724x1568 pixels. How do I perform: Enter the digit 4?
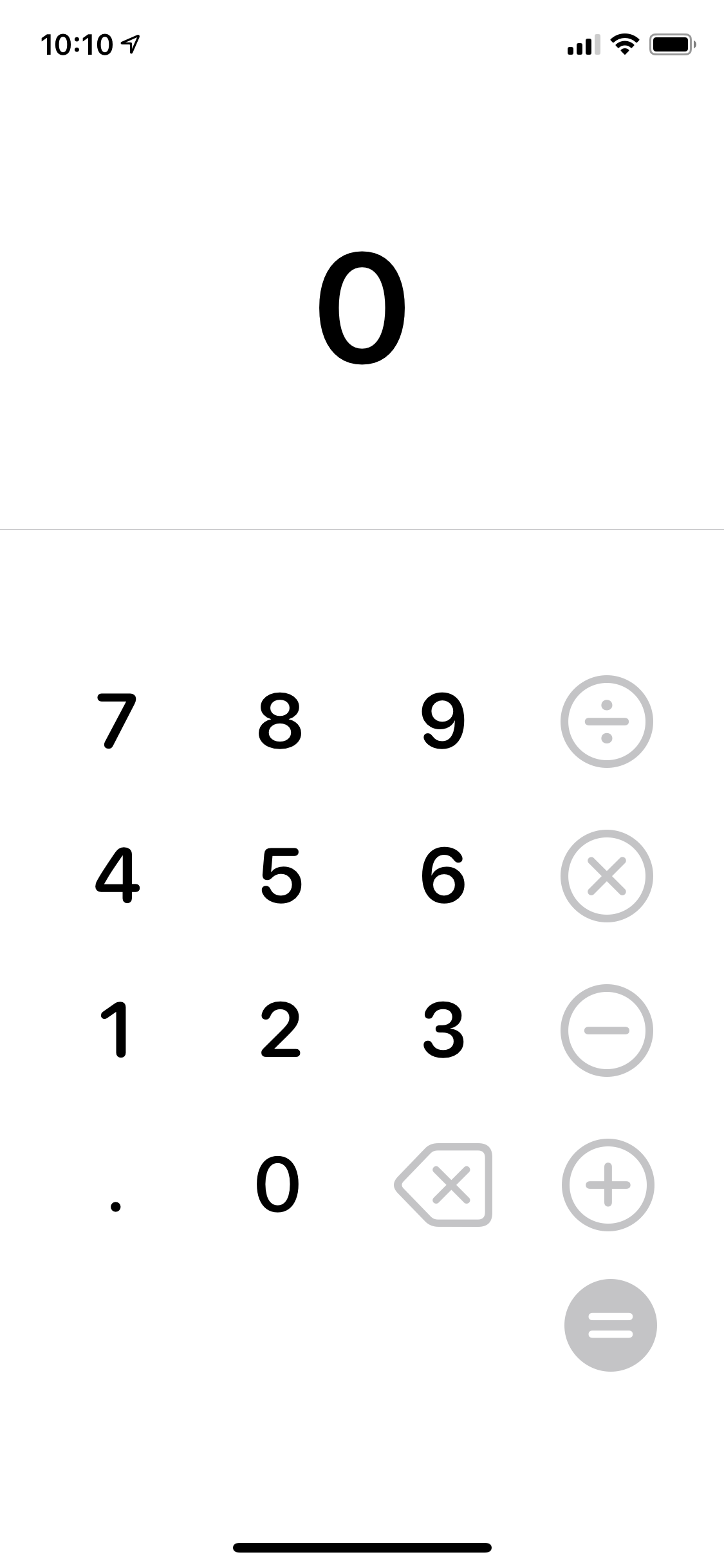116,875
